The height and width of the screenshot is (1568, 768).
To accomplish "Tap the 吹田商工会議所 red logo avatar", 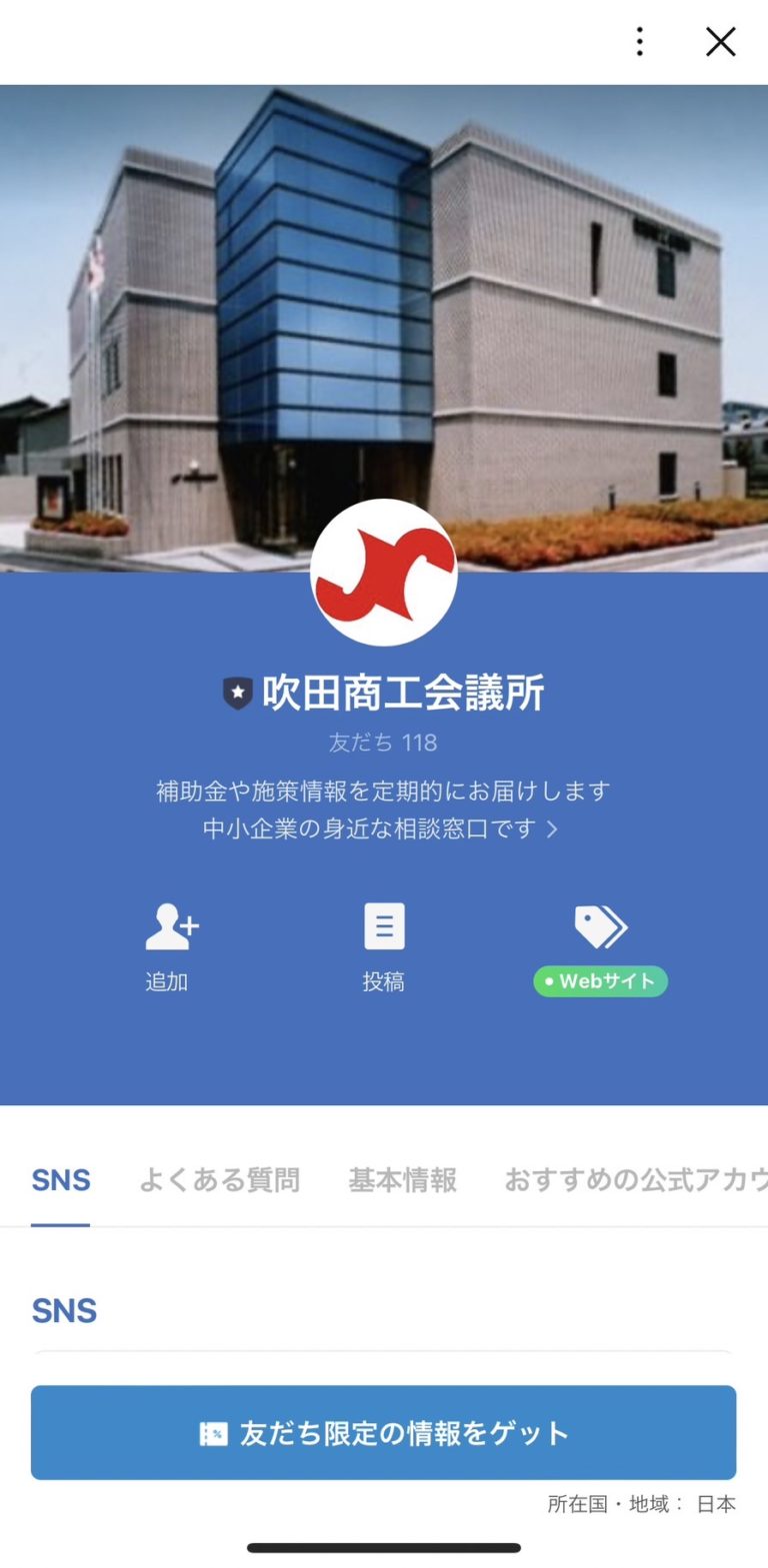I will pyautogui.click(x=384, y=572).
